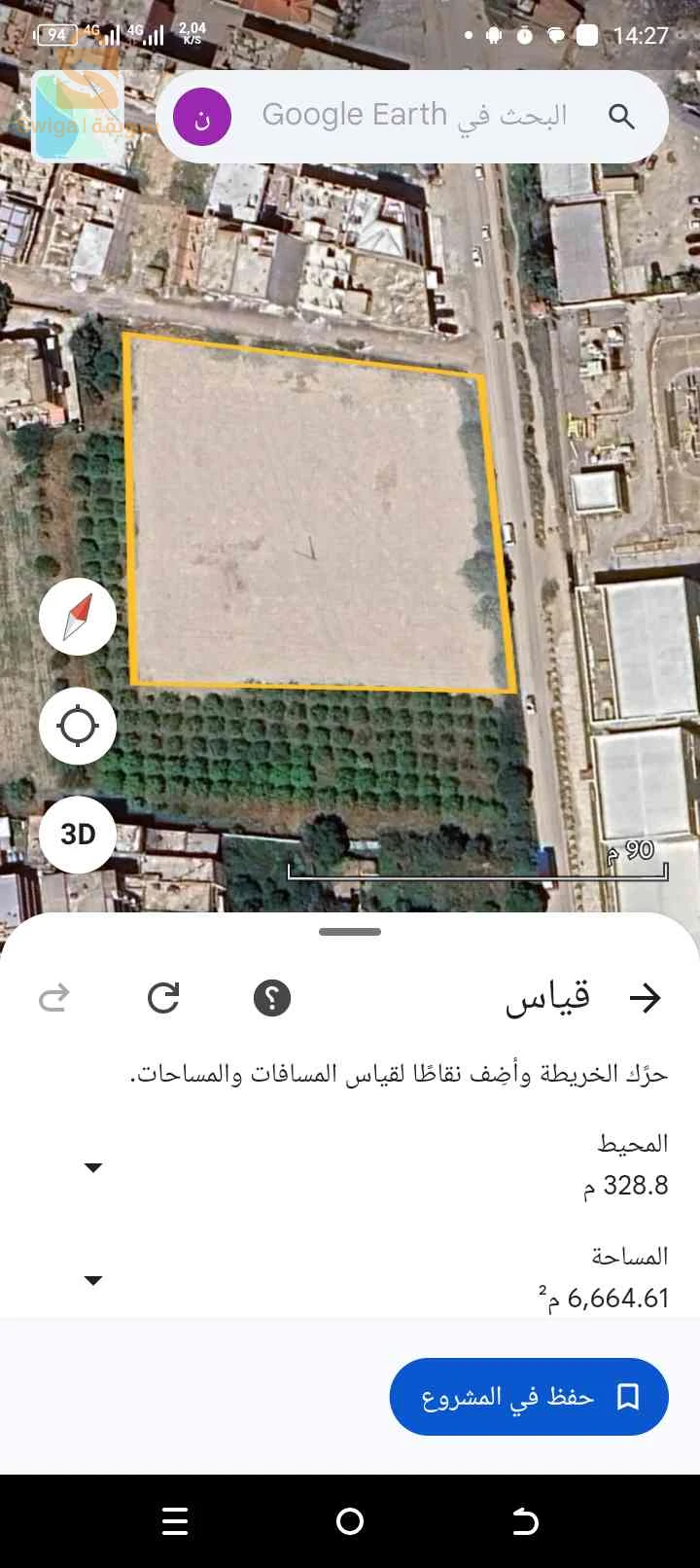Tap the search magnifier in Google Earth bar
This screenshot has height=1568, width=700.
(x=620, y=115)
